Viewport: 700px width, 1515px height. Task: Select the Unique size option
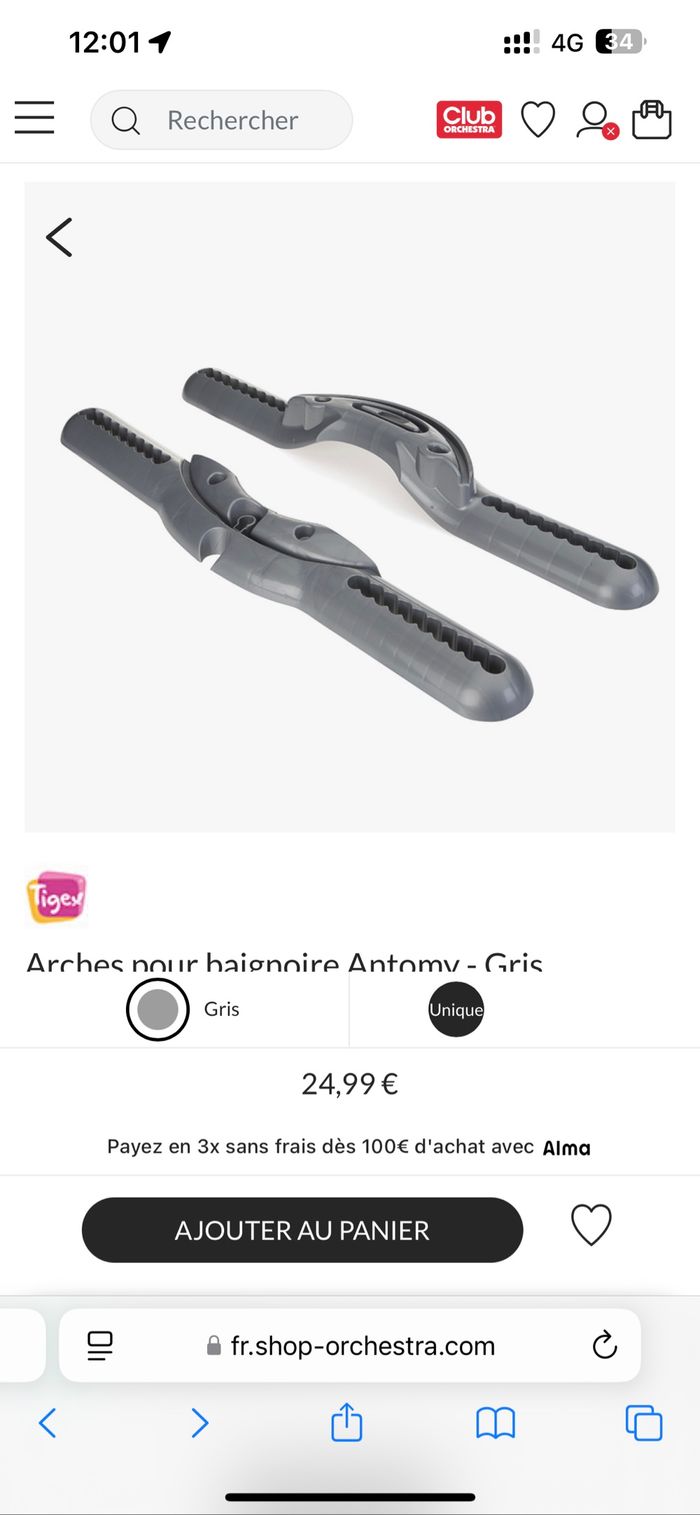click(456, 1010)
